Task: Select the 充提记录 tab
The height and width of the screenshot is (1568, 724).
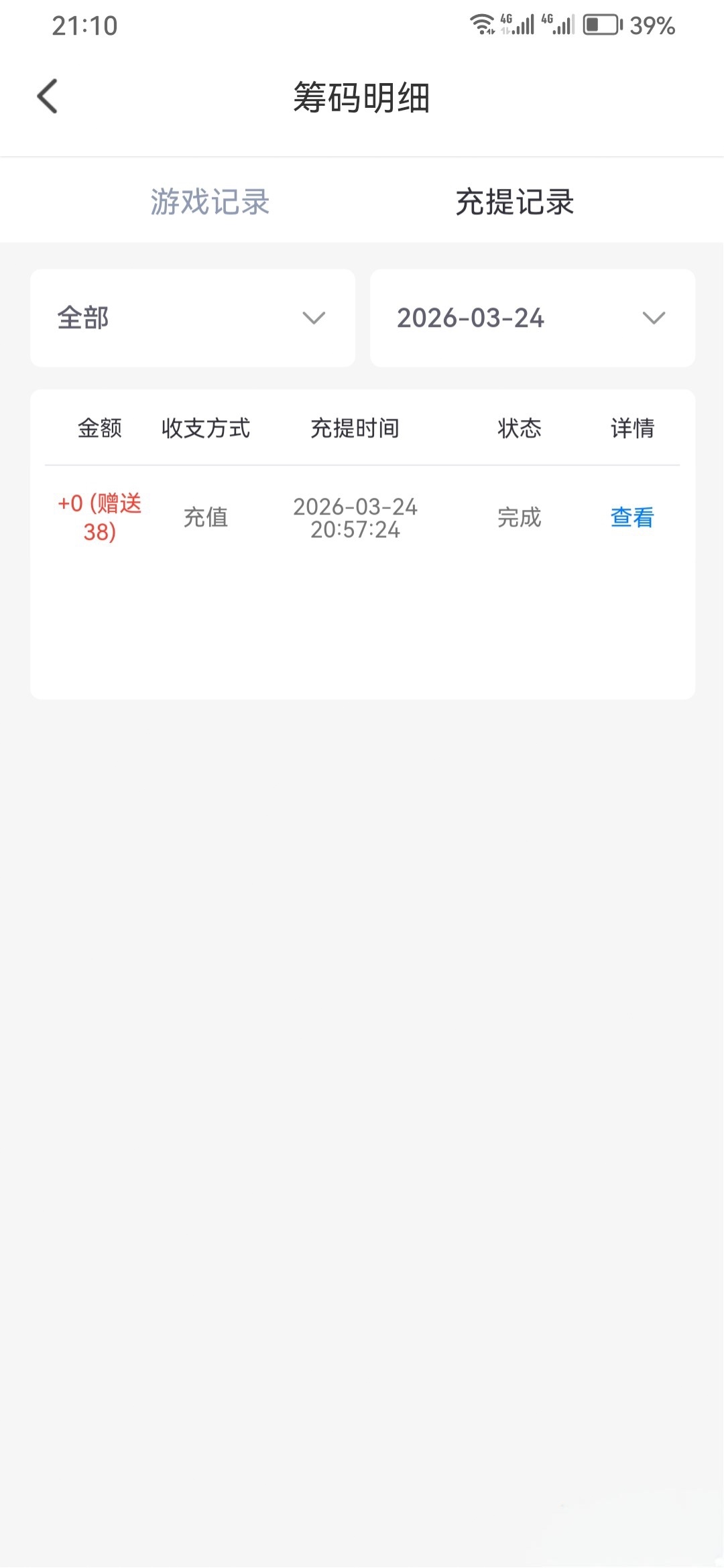Action: (515, 202)
